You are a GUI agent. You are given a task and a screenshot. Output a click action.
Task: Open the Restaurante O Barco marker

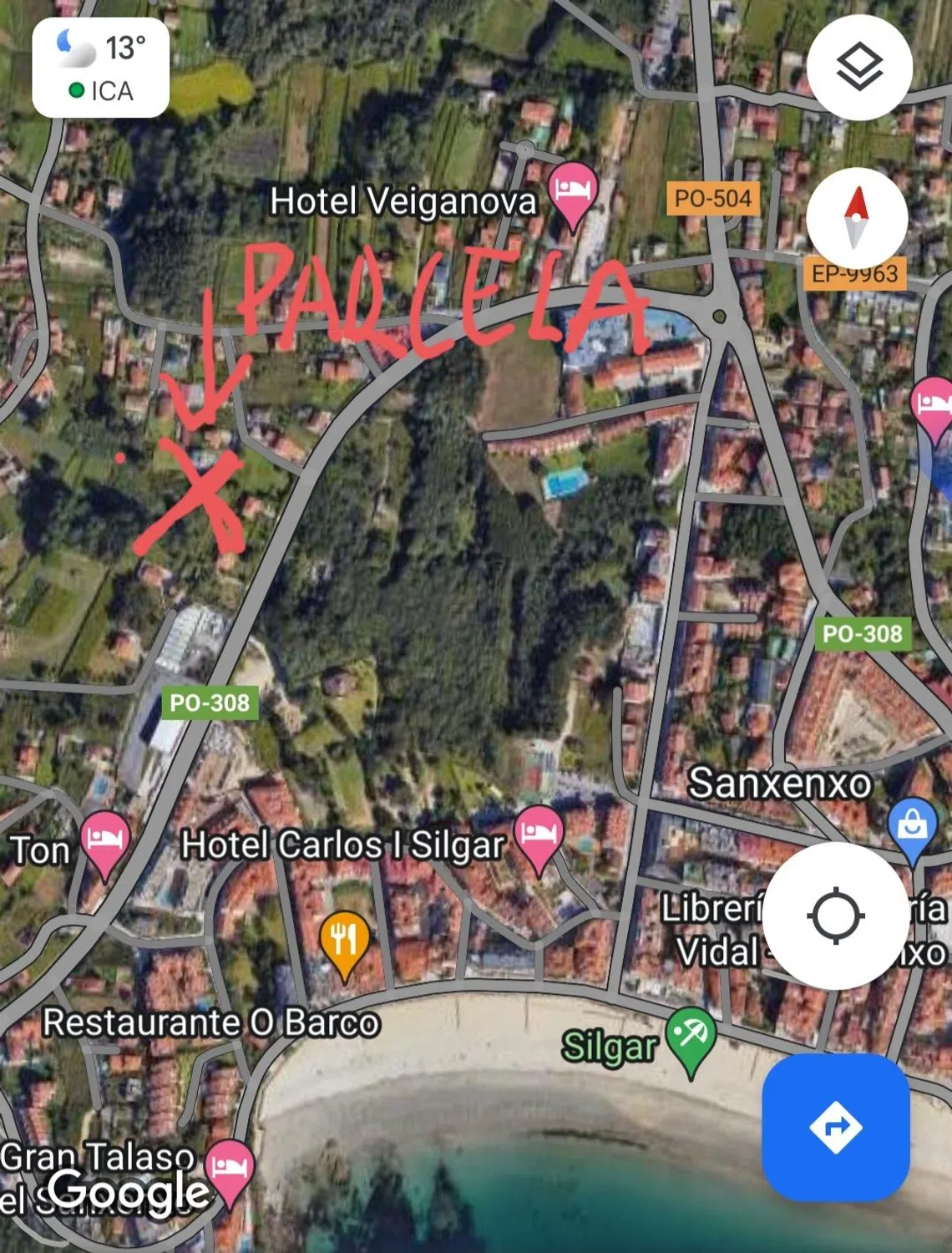[343, 941]
